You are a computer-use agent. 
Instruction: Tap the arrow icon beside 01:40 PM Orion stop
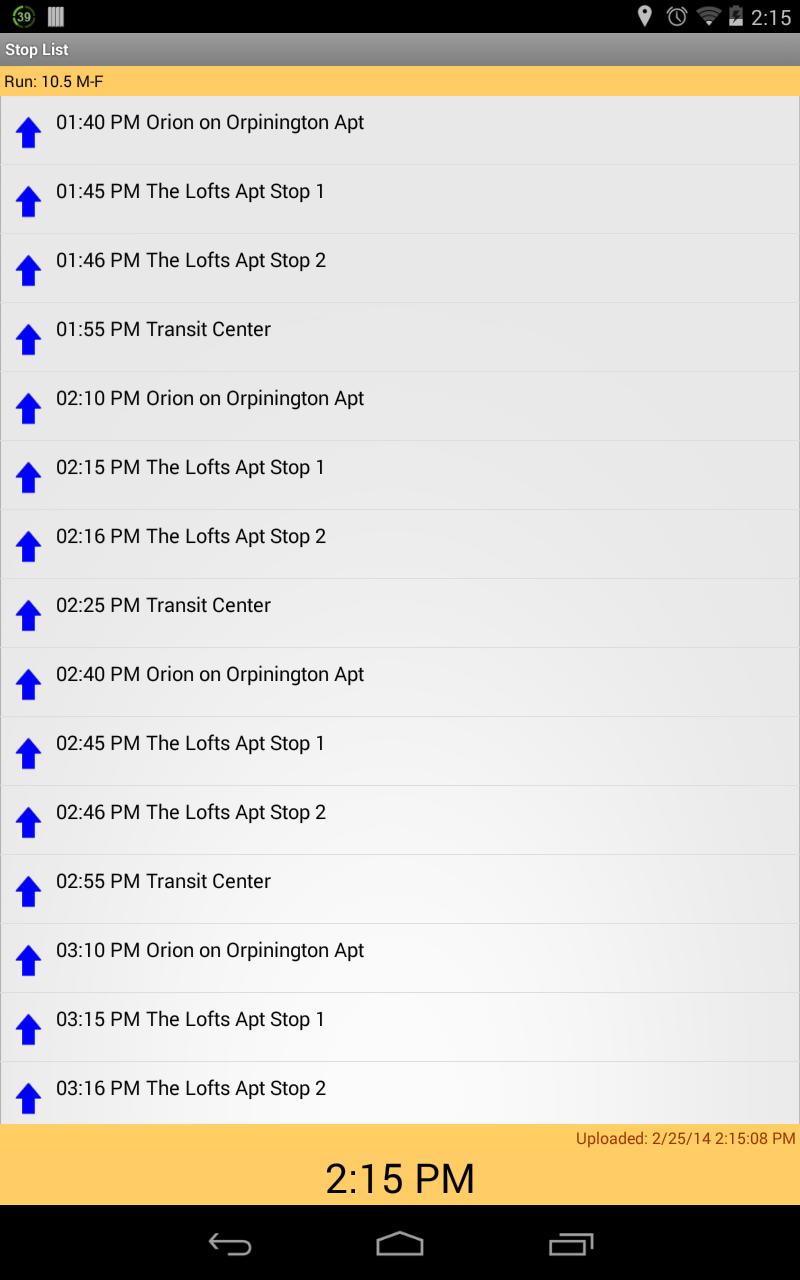pos(28,131)
